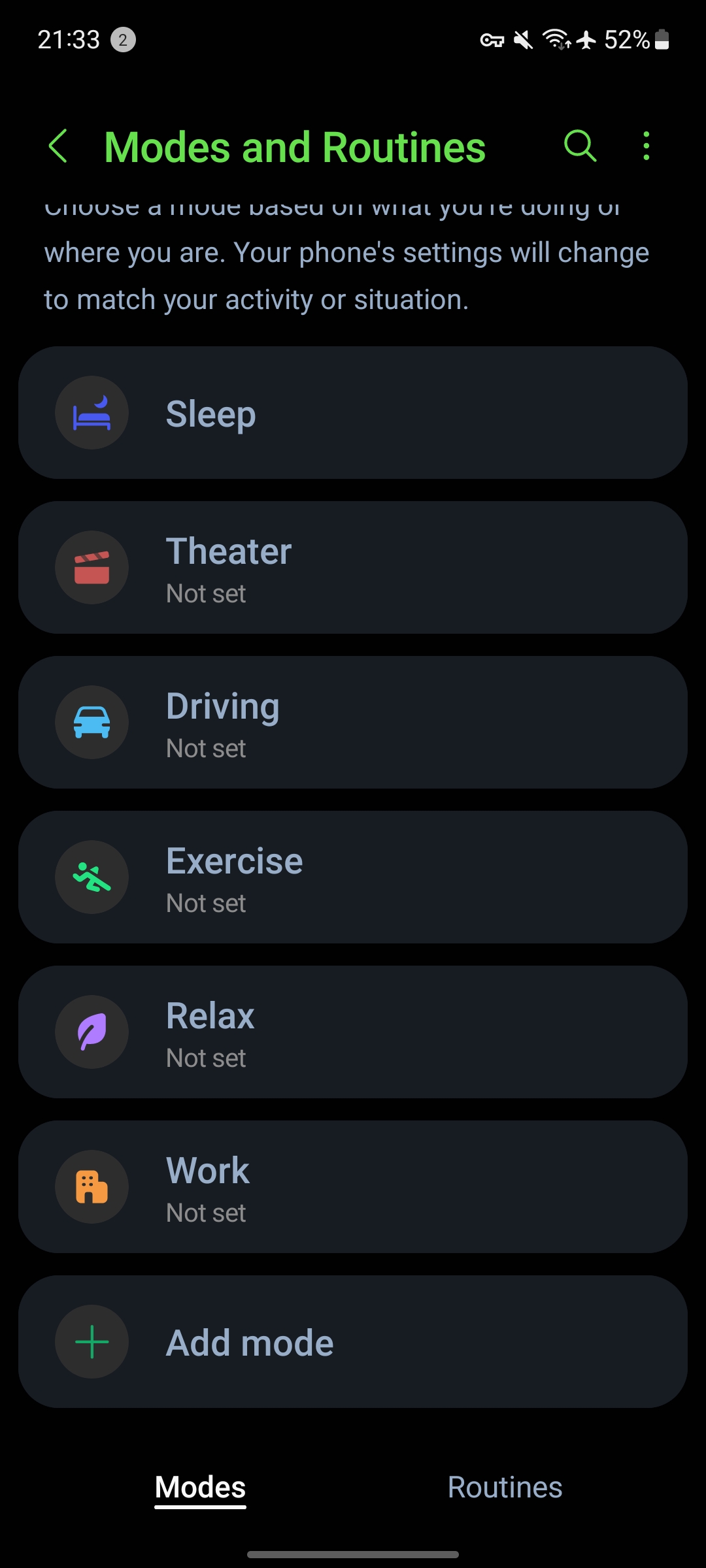This screenshot has height=1568, width=706.
Task: Open the Exercise mode card
Action: [353, 877]
